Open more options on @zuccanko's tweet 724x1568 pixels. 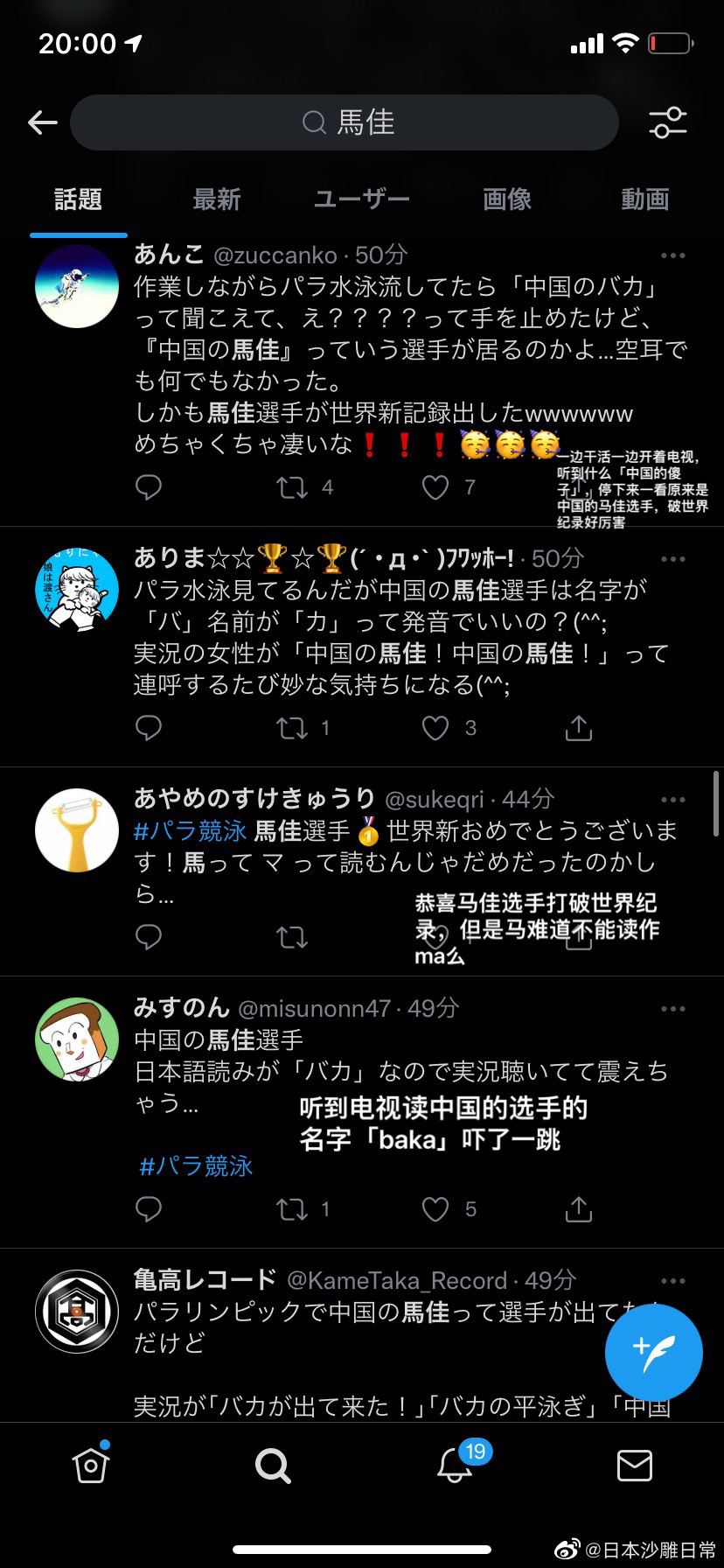(x=673, y=255)
